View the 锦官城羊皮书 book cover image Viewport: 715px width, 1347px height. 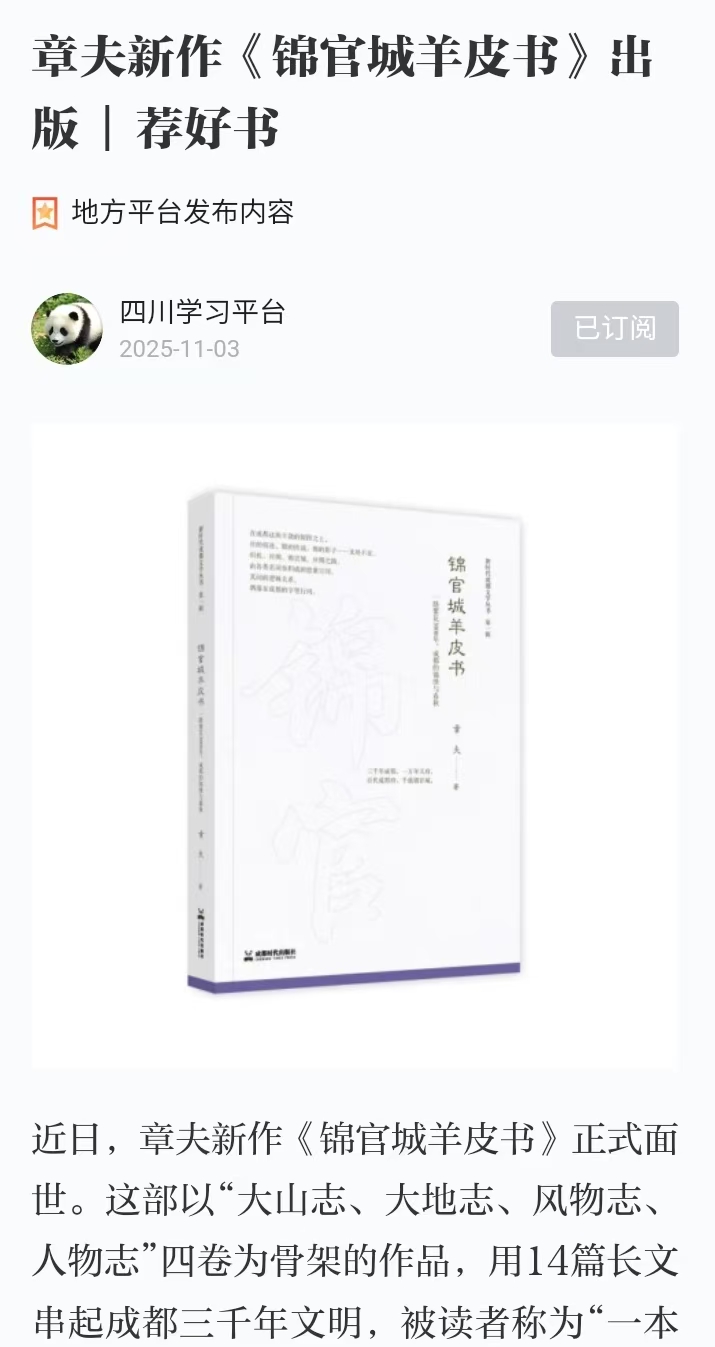(x=355, y=745)
